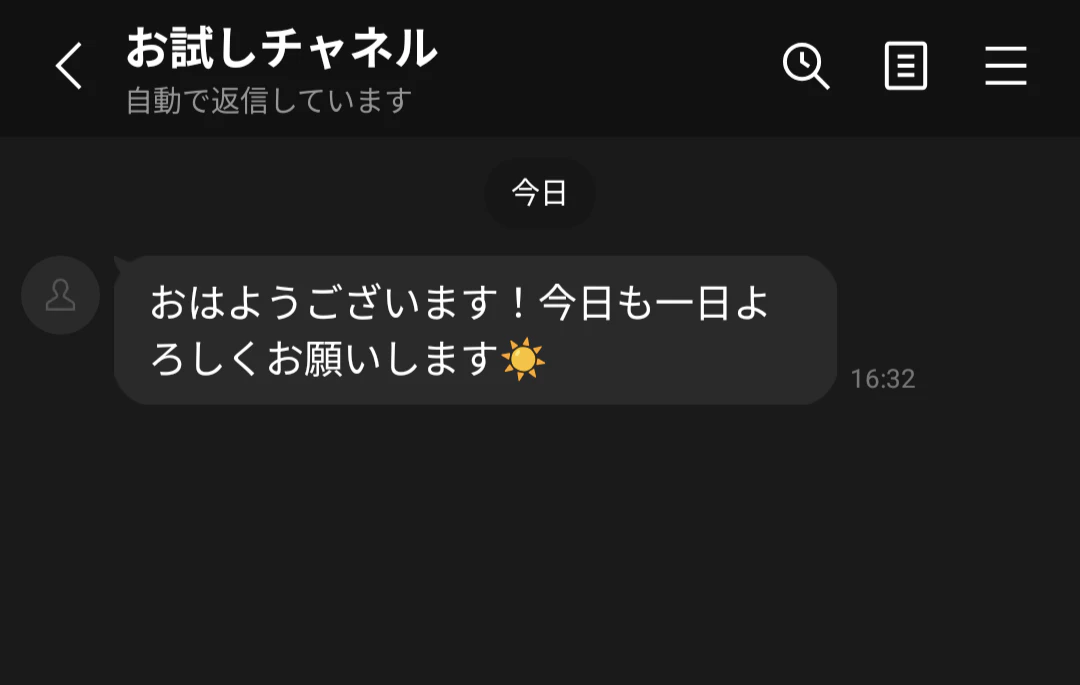The width and height of the screenshot is (1080, 685).
Task: Open the hamburger menu
Action: (x=1005, y=67)
